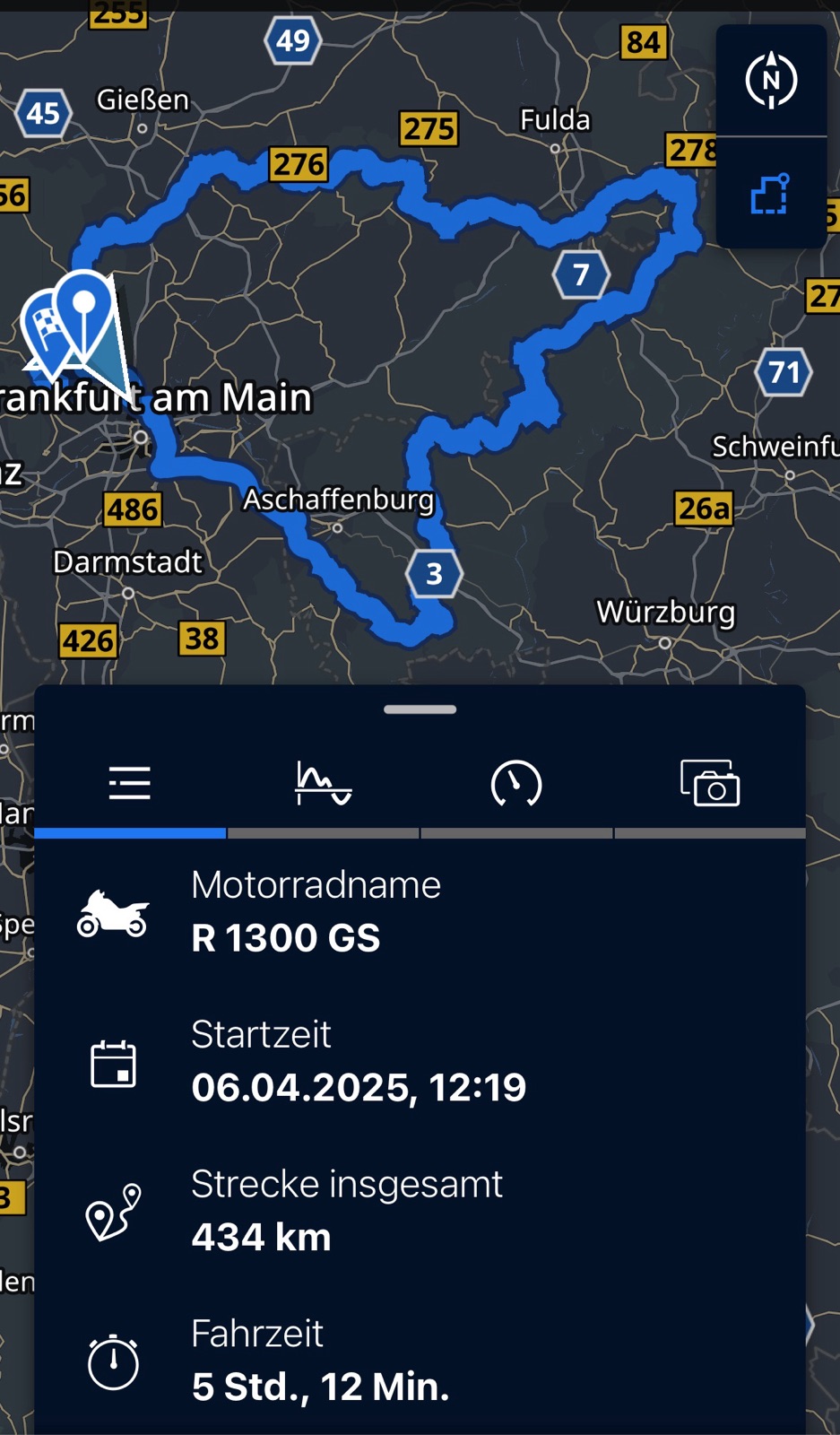The image size is (840, 1435).
Task: Switch to the speedometer statistics tab
Action: (x=516, y=783)
